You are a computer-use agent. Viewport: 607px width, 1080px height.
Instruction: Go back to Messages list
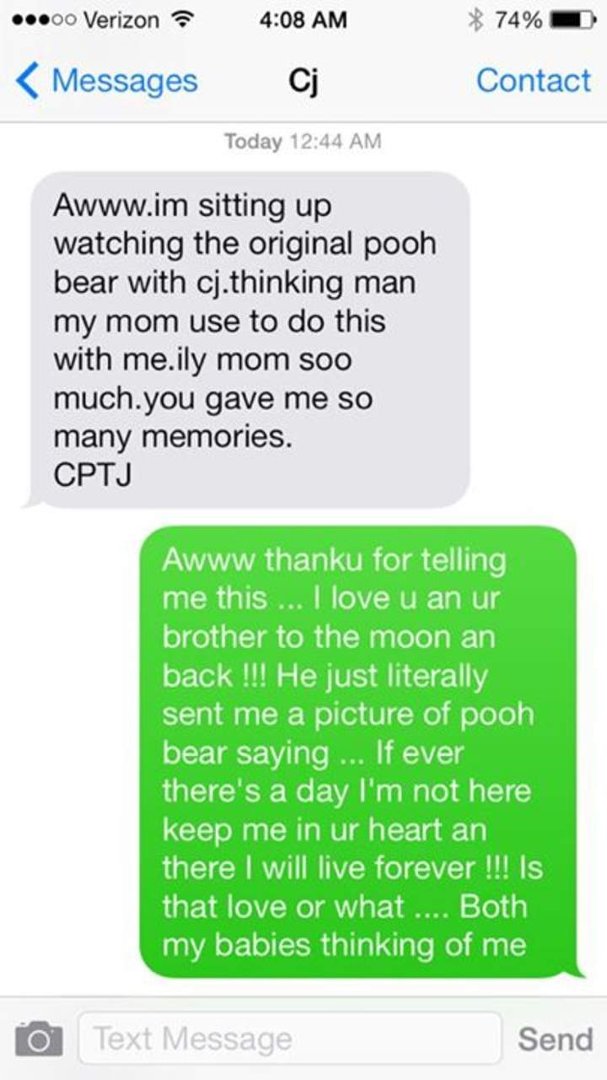[x=107, y=81]
